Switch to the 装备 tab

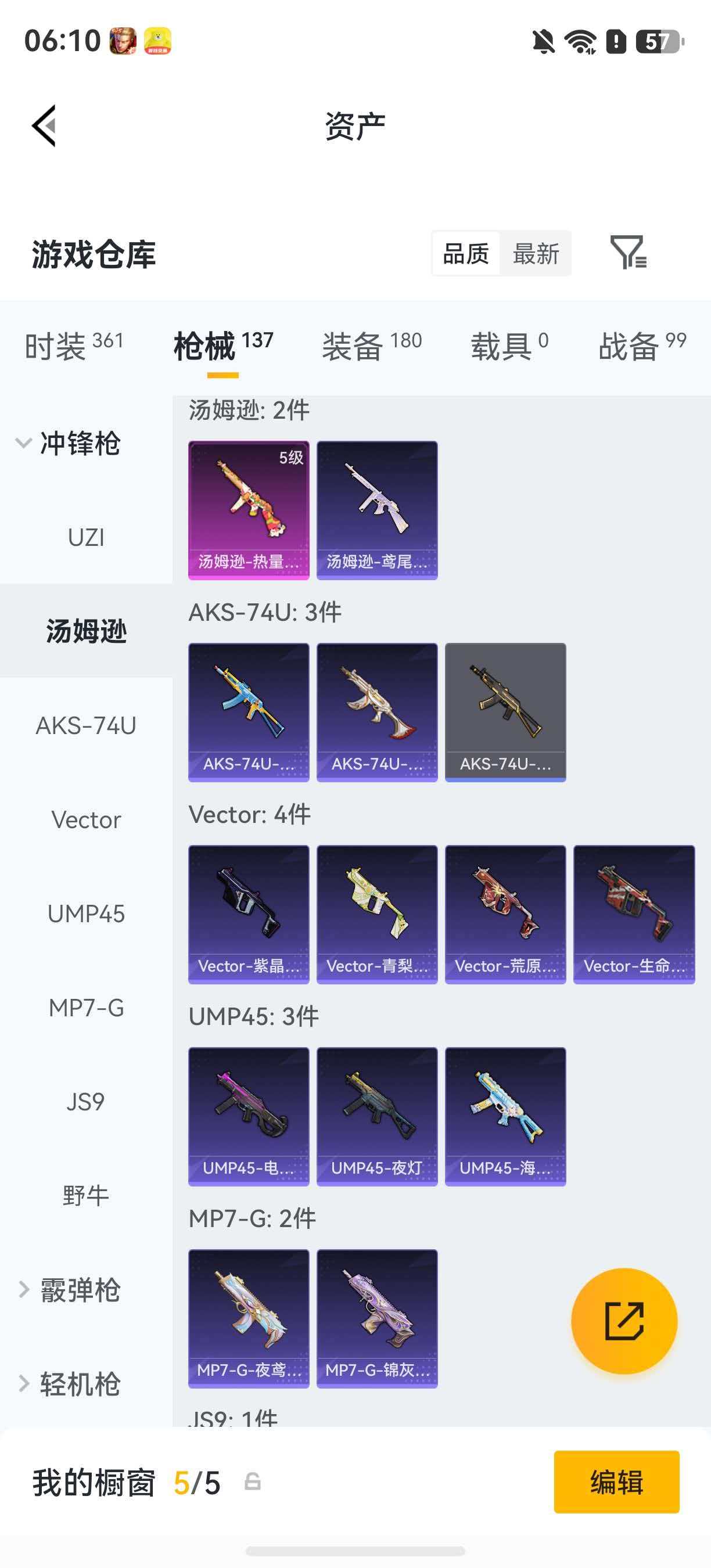(x=371, y=346)
